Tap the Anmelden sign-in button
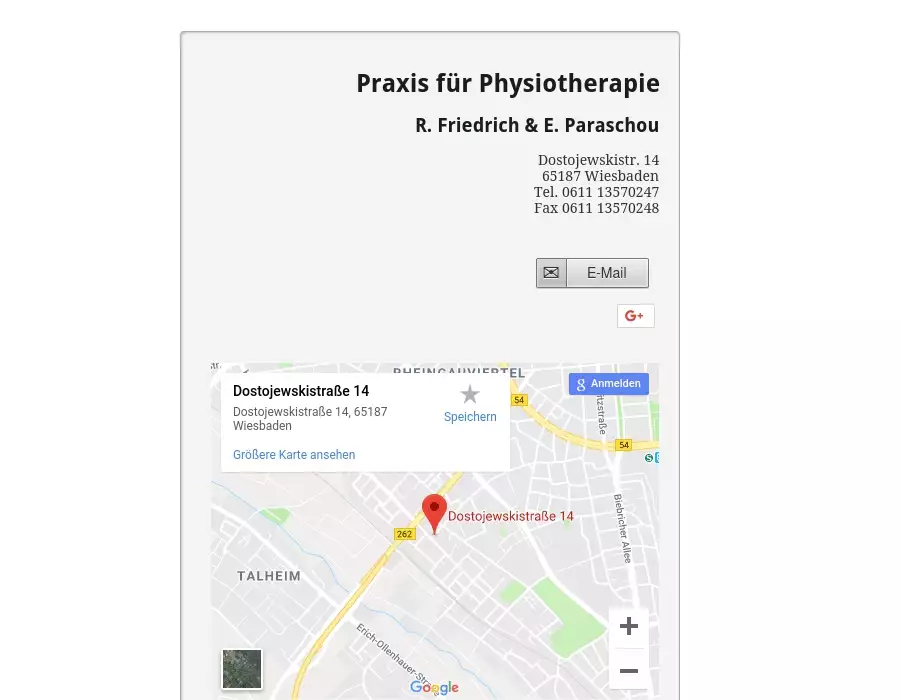900x700 pixels. 609,384
